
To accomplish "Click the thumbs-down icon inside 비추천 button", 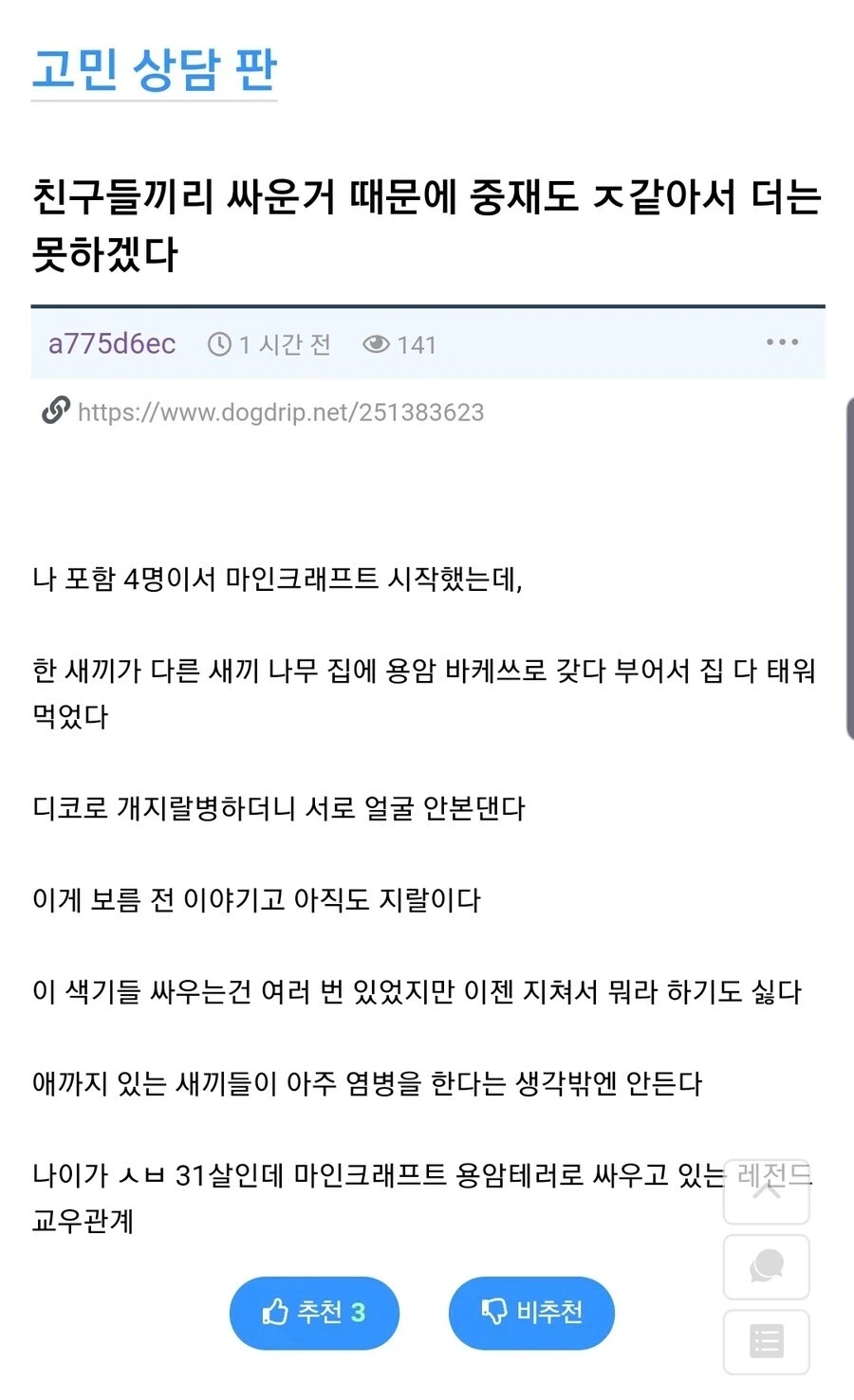I will 494,1313.
